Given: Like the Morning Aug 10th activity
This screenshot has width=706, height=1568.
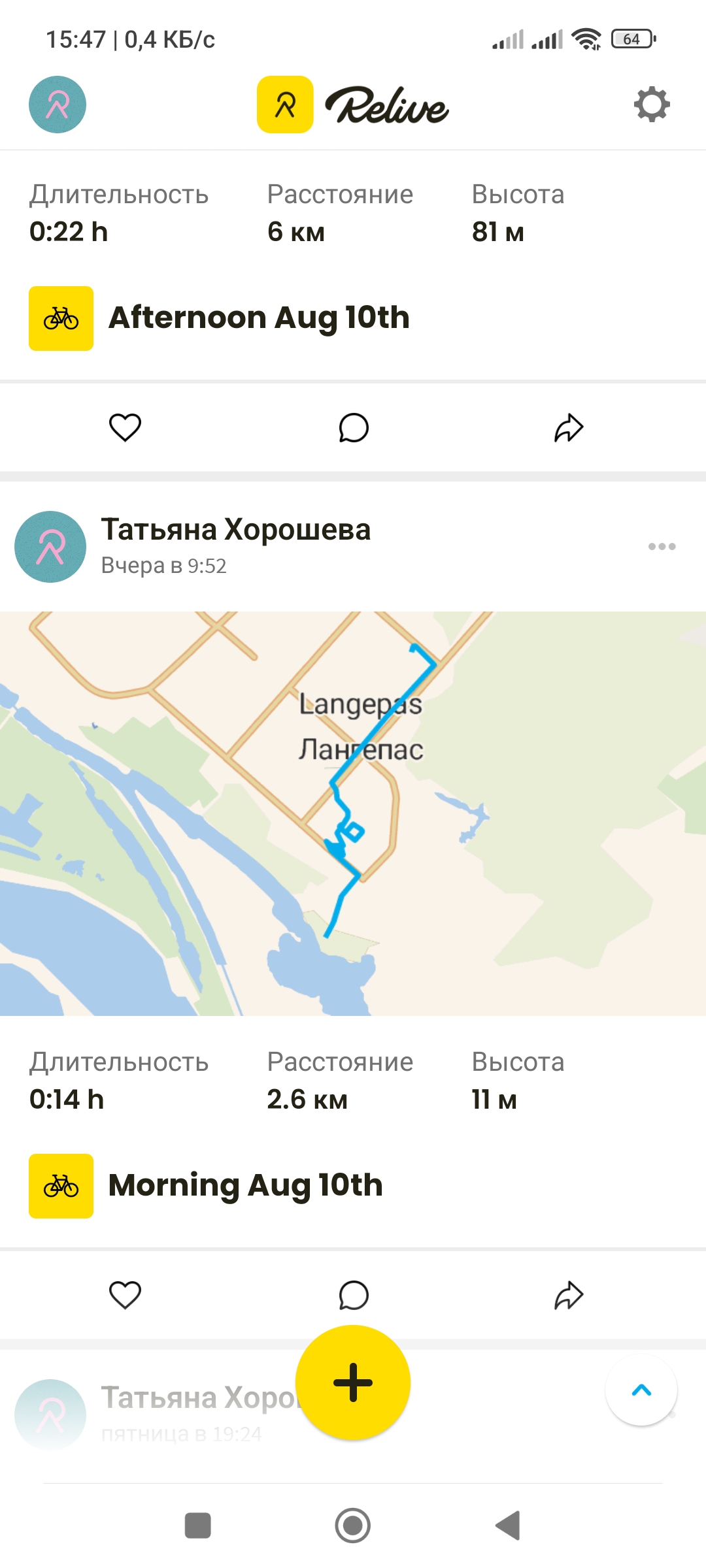Looking at the screenshot, I should (x=125, y=1295).
